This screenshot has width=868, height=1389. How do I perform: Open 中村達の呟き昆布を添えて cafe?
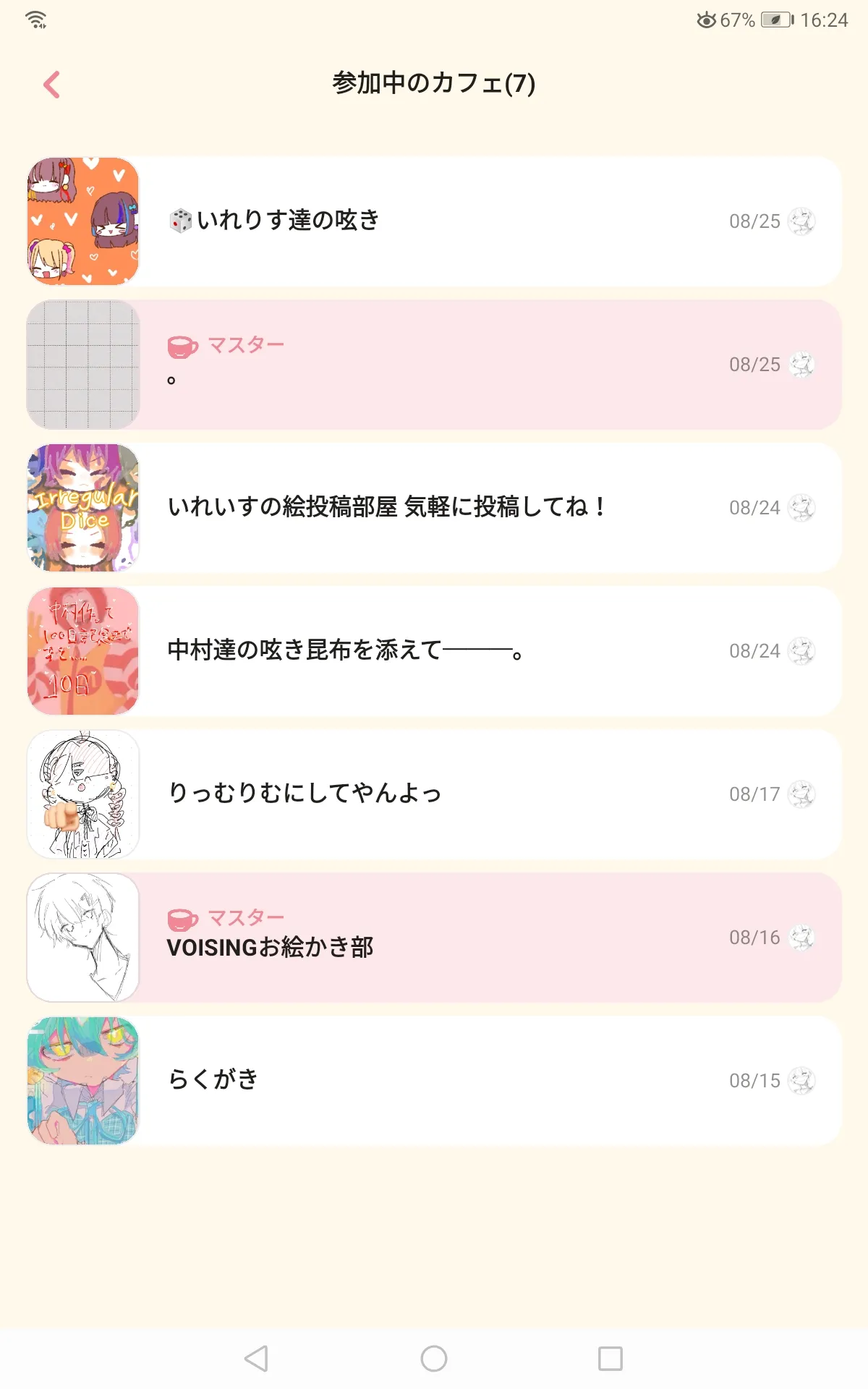click(434, 651)
